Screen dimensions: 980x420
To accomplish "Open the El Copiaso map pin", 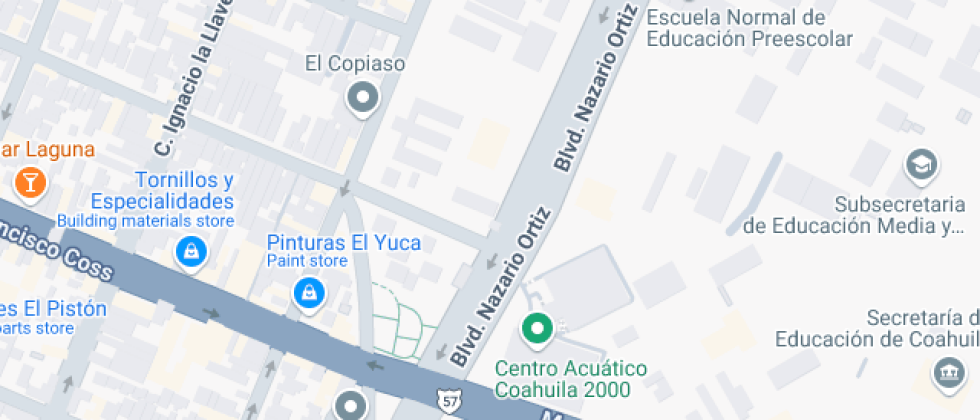I will click(x=362, y=98).
